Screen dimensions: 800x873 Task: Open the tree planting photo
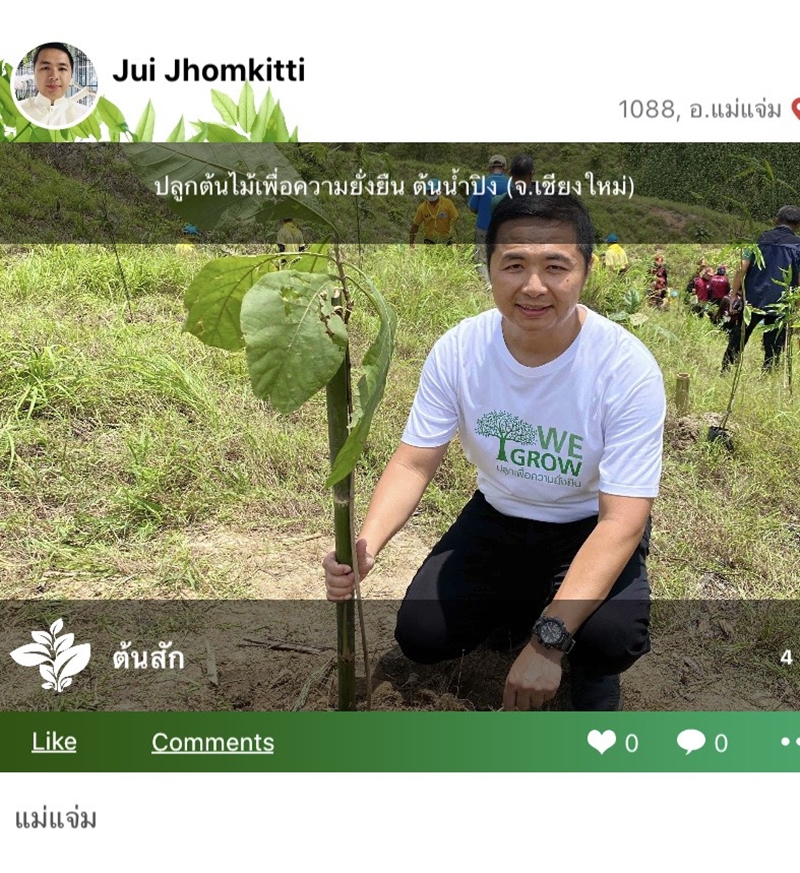tap(400, 420)
